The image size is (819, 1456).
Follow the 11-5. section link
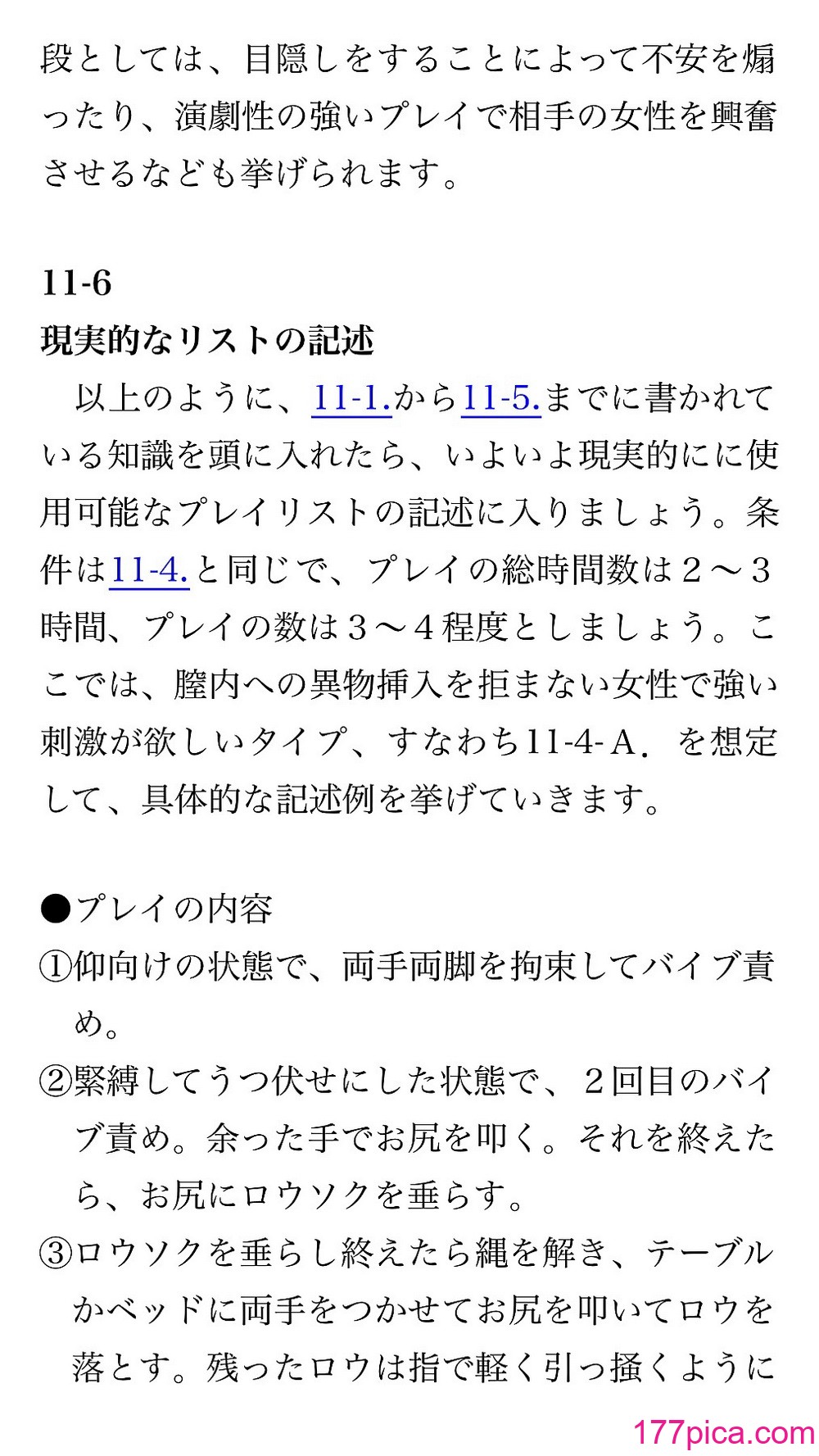tap(500, 398)
